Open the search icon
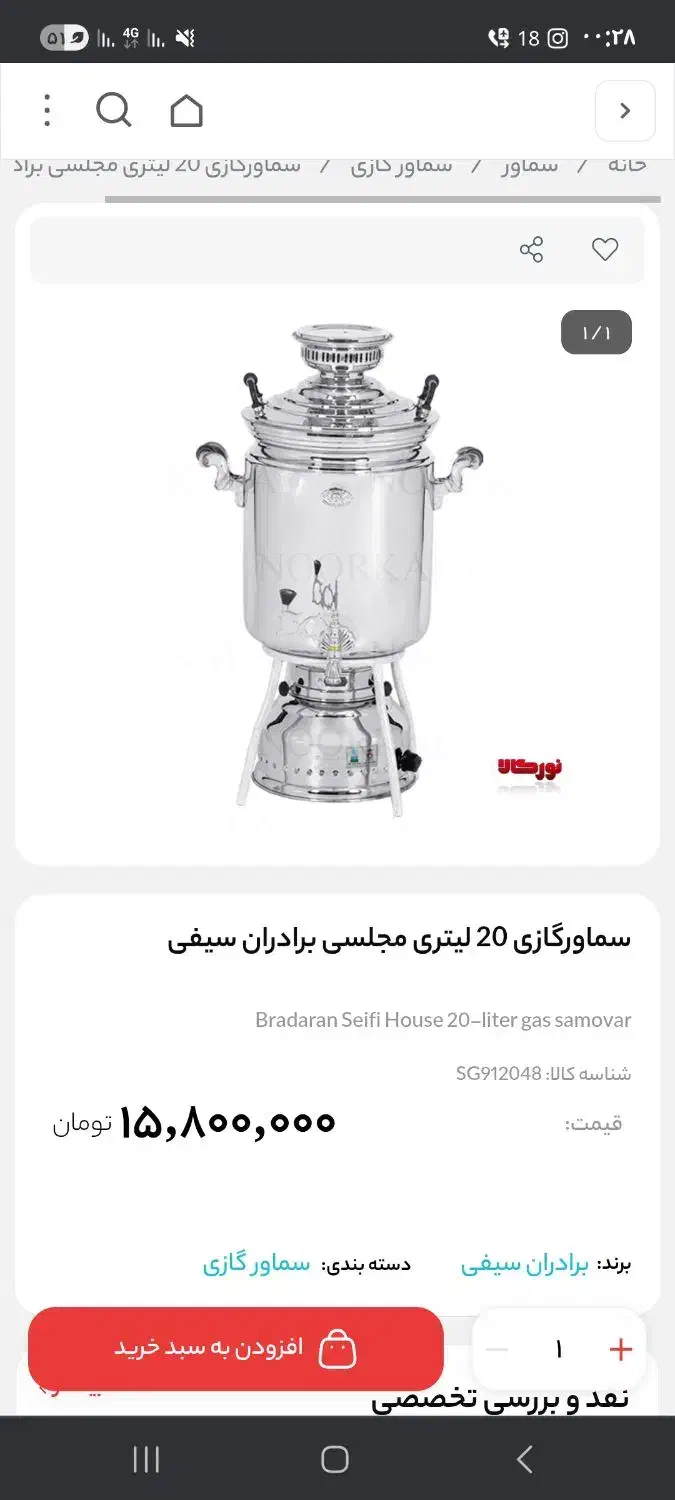The image size is (675, 1500). coord(114,110)
